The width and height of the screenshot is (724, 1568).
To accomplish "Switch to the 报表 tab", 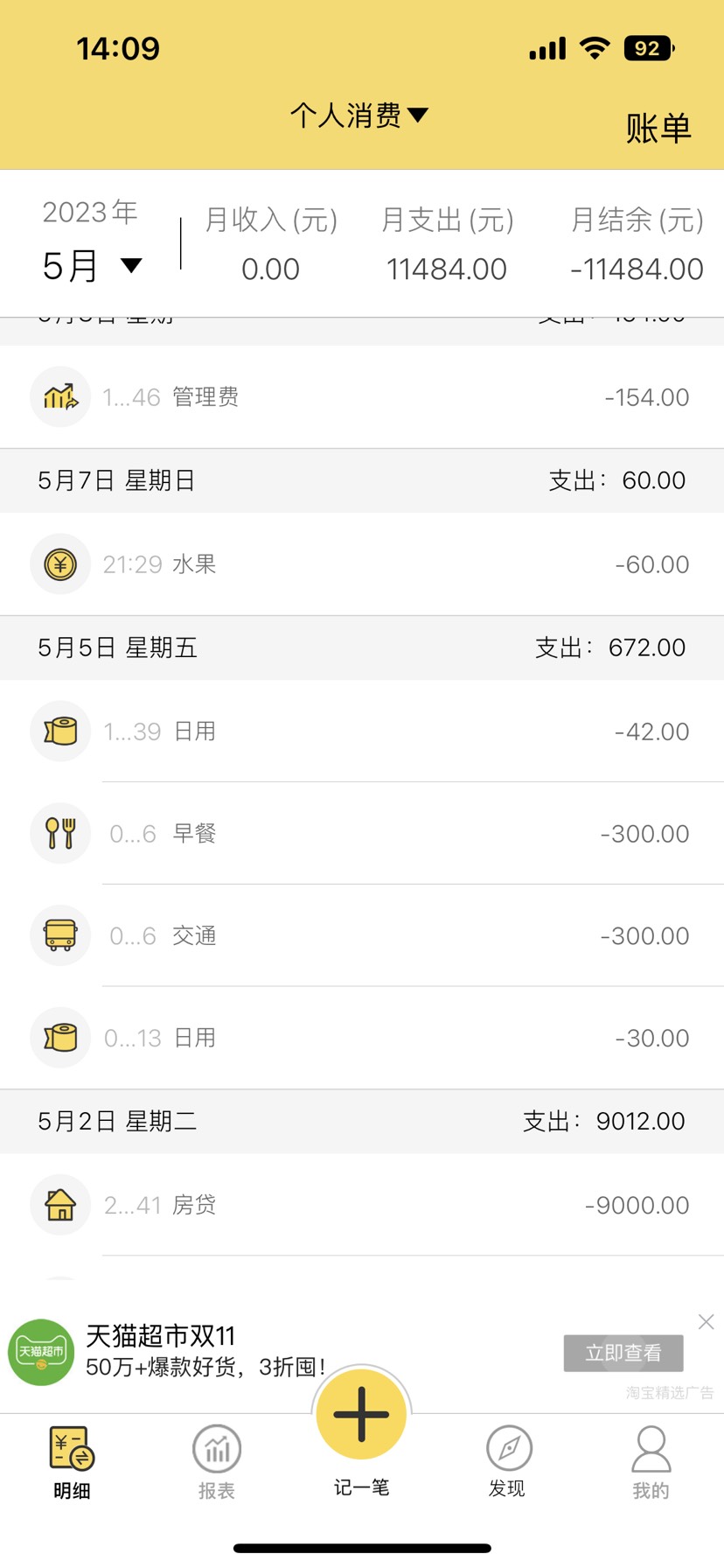I will (x=217, y=1461).
